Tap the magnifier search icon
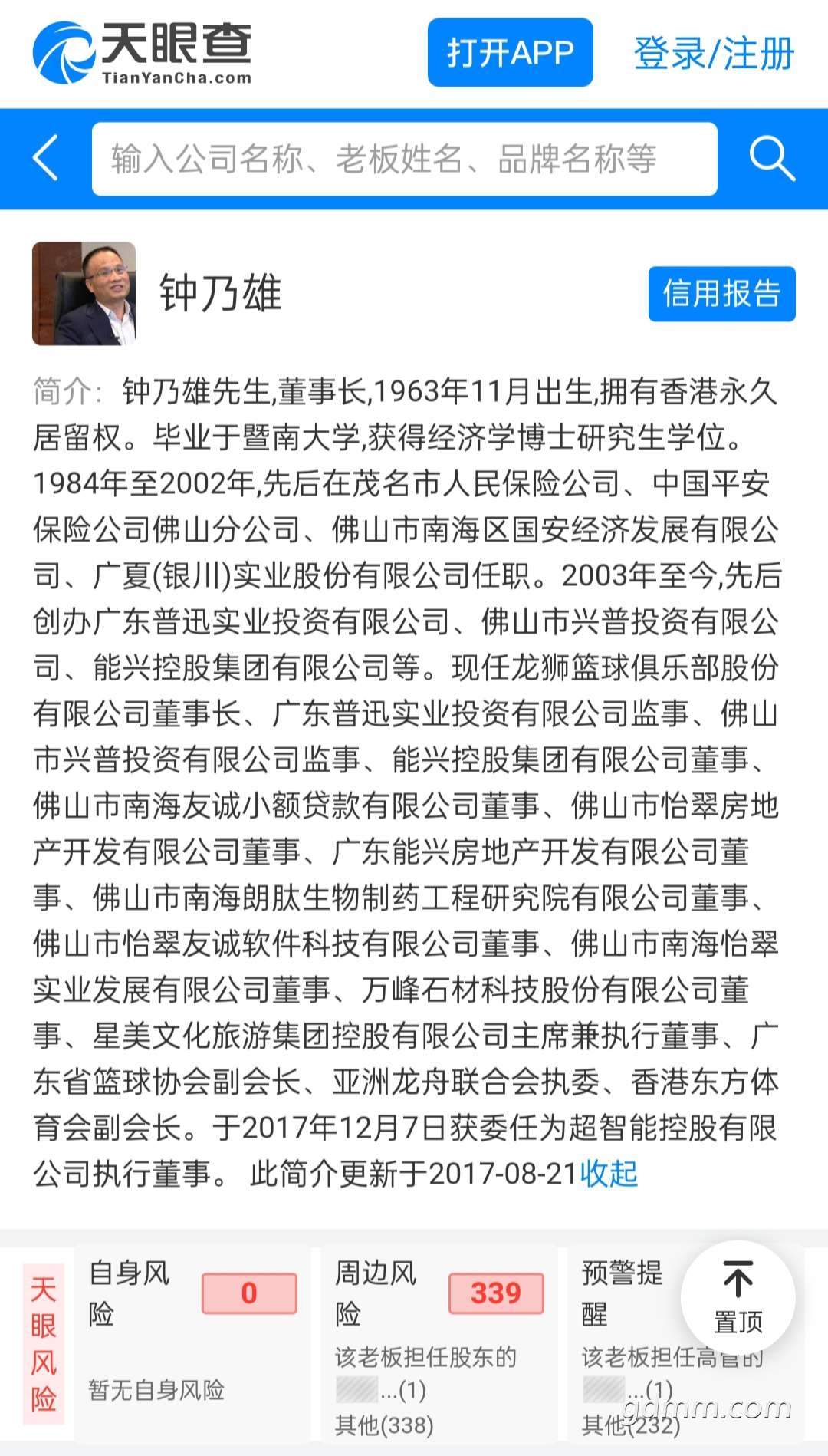 pyautogui.click(x=771, y=158)
